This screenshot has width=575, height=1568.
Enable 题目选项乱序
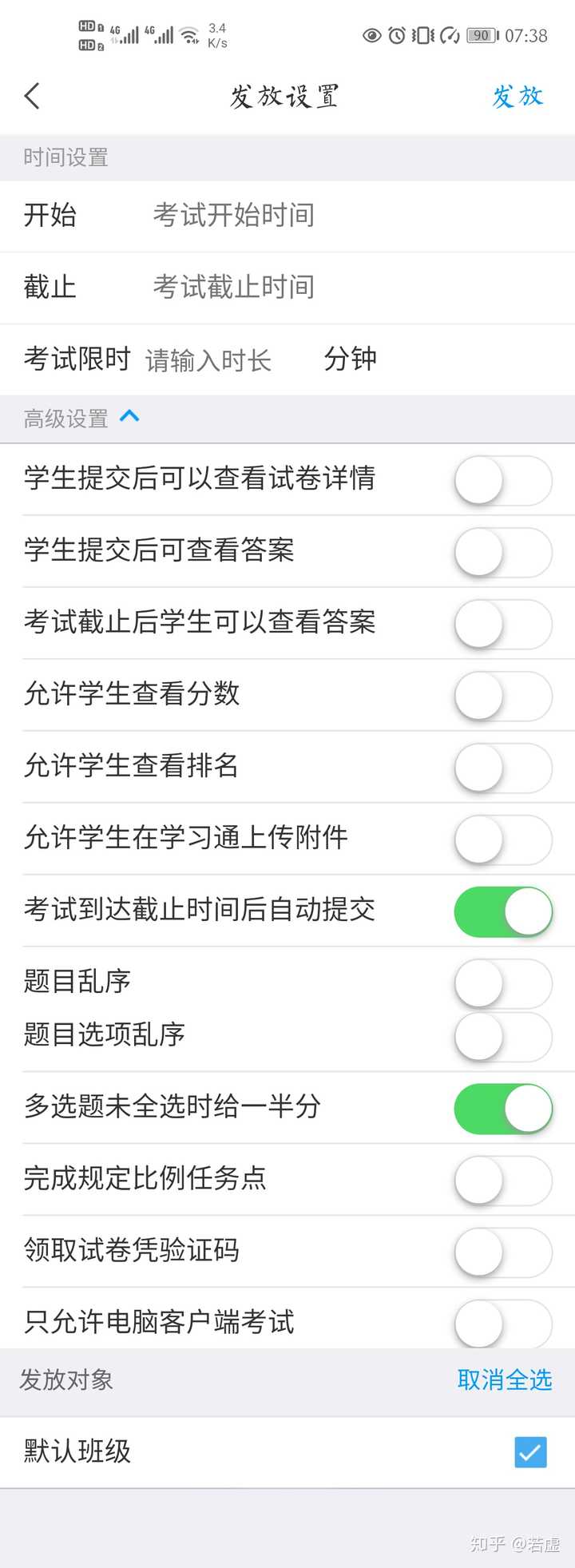pyautogui.click(x=502, y=1036)
